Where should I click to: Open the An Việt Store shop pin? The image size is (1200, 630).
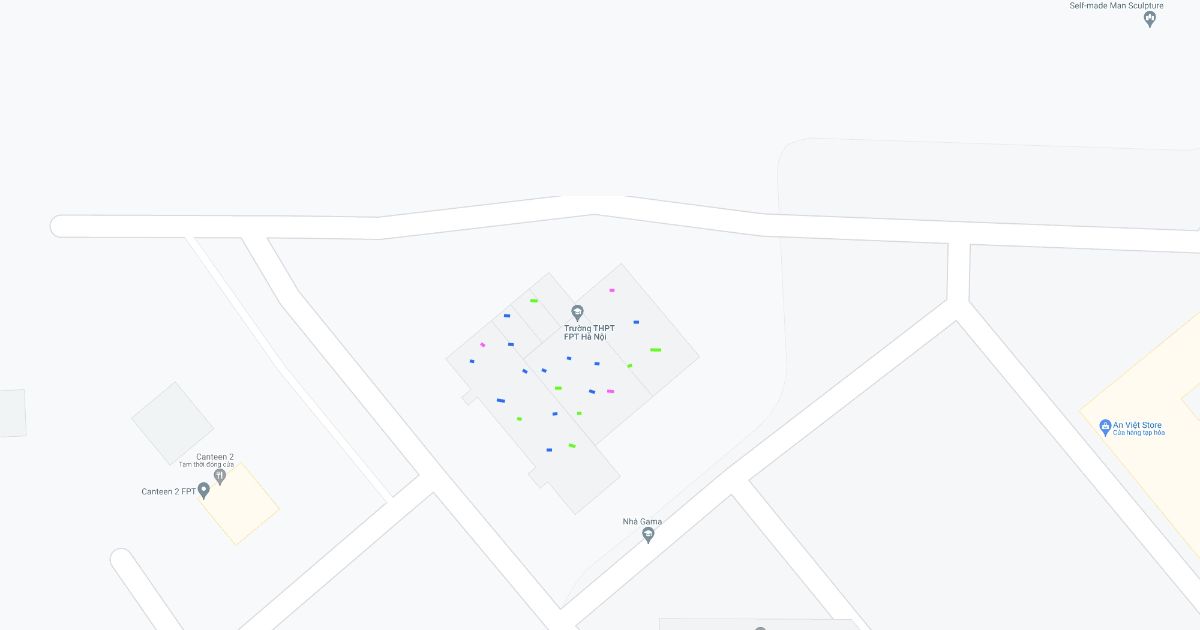[1105, 427]
